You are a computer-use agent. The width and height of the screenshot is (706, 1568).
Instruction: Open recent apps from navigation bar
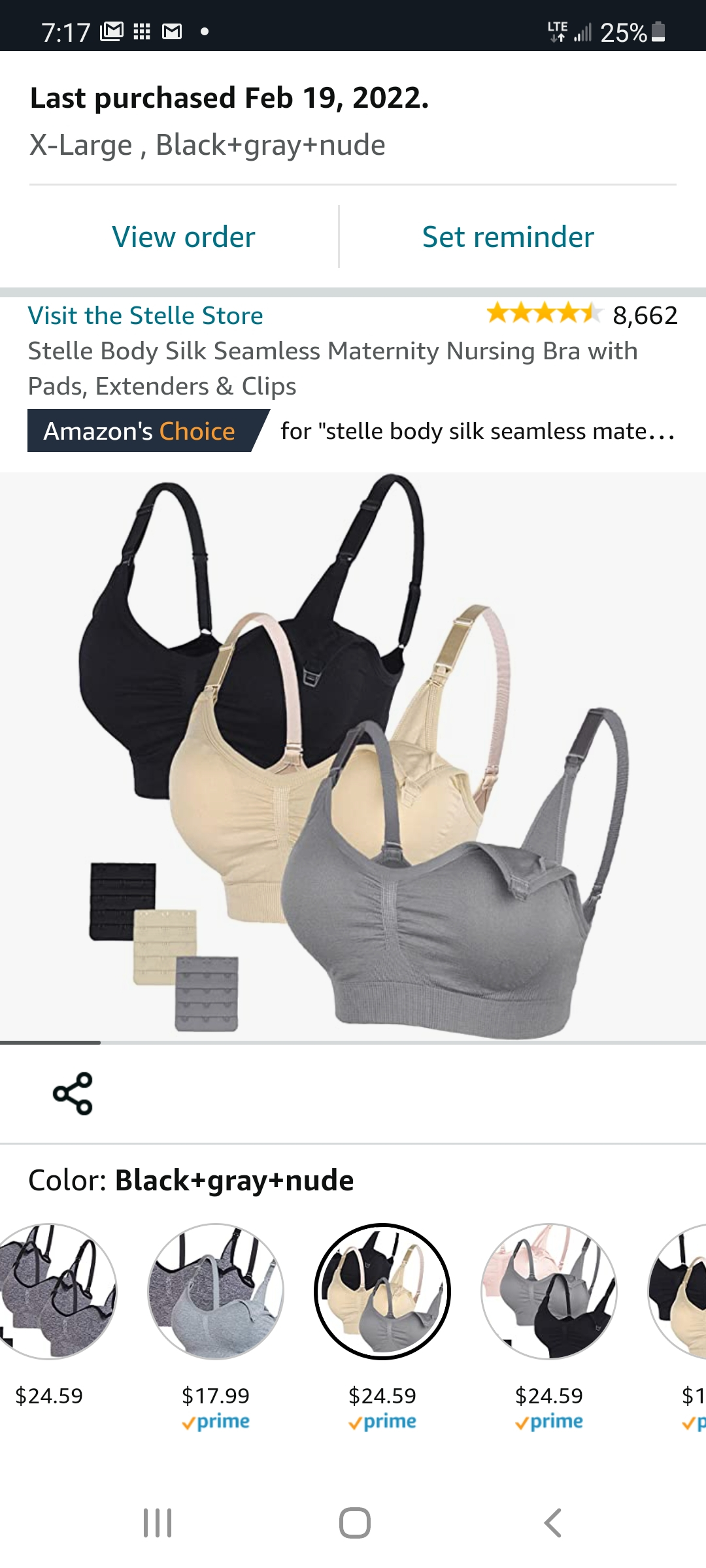point(158,1523)
